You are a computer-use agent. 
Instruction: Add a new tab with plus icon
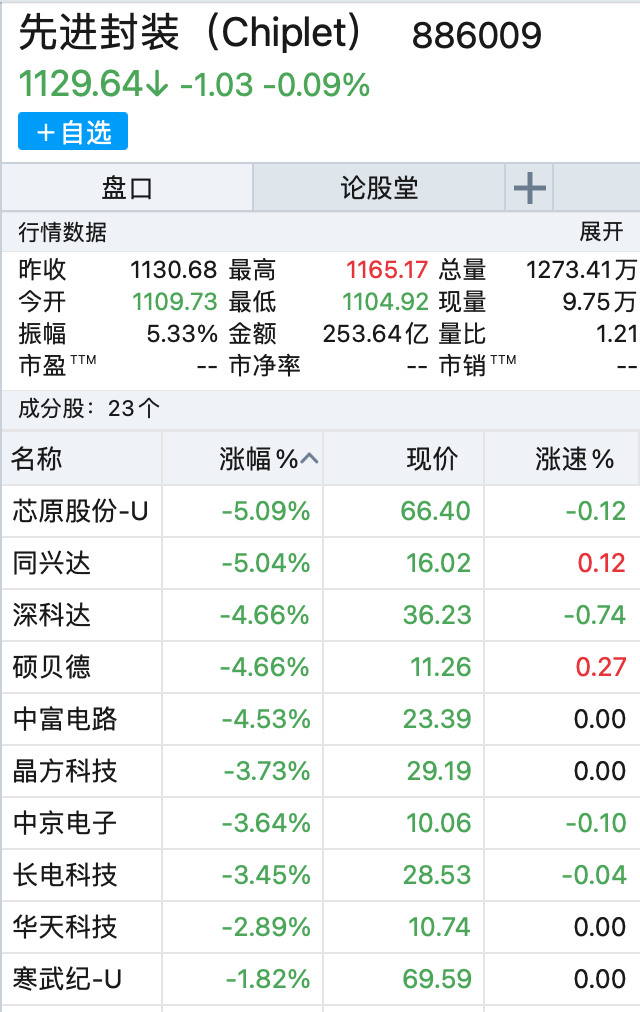529,188
